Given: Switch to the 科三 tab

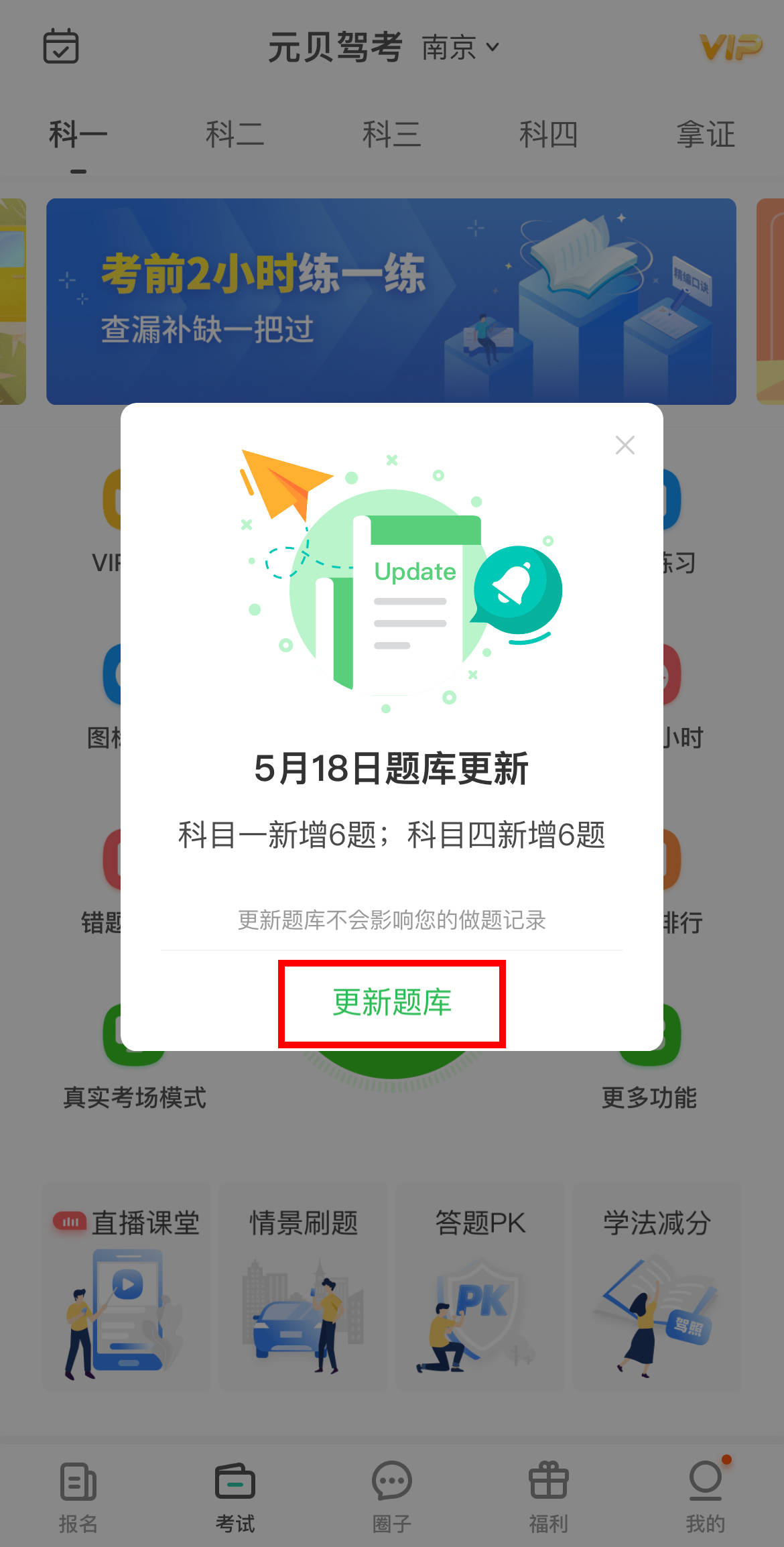Looking at the screenshot, I should (391, 134).
